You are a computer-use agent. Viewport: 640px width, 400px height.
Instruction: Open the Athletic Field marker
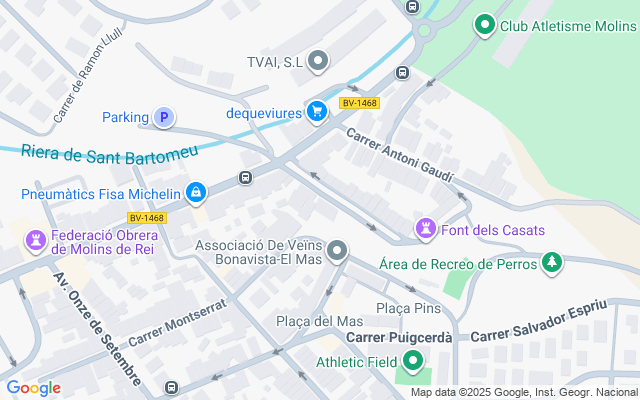click(x=409, y=362)
